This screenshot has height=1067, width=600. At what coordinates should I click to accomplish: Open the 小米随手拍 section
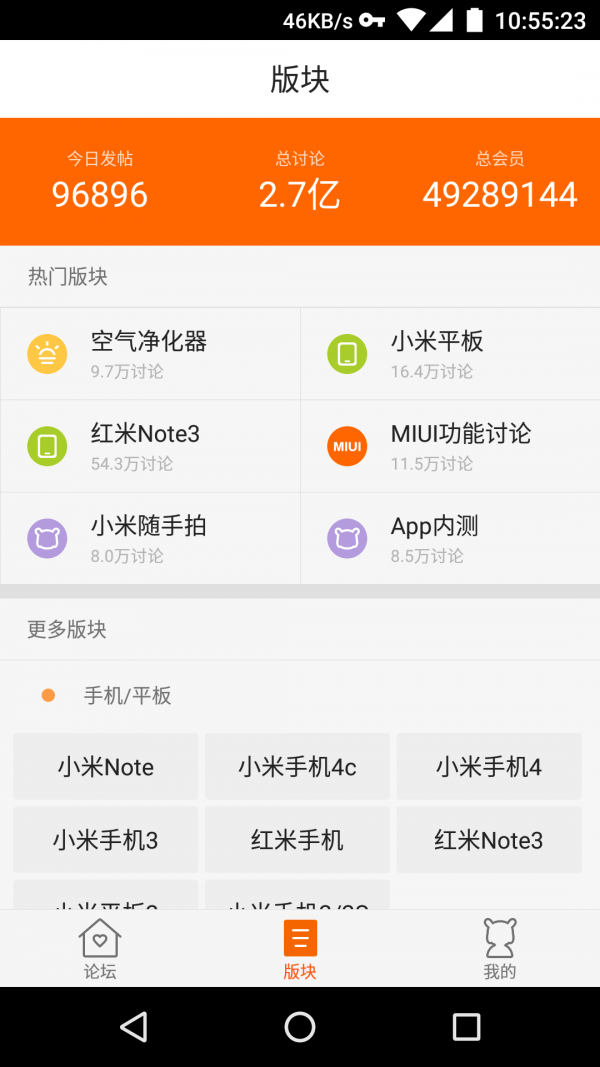(150, 538)
